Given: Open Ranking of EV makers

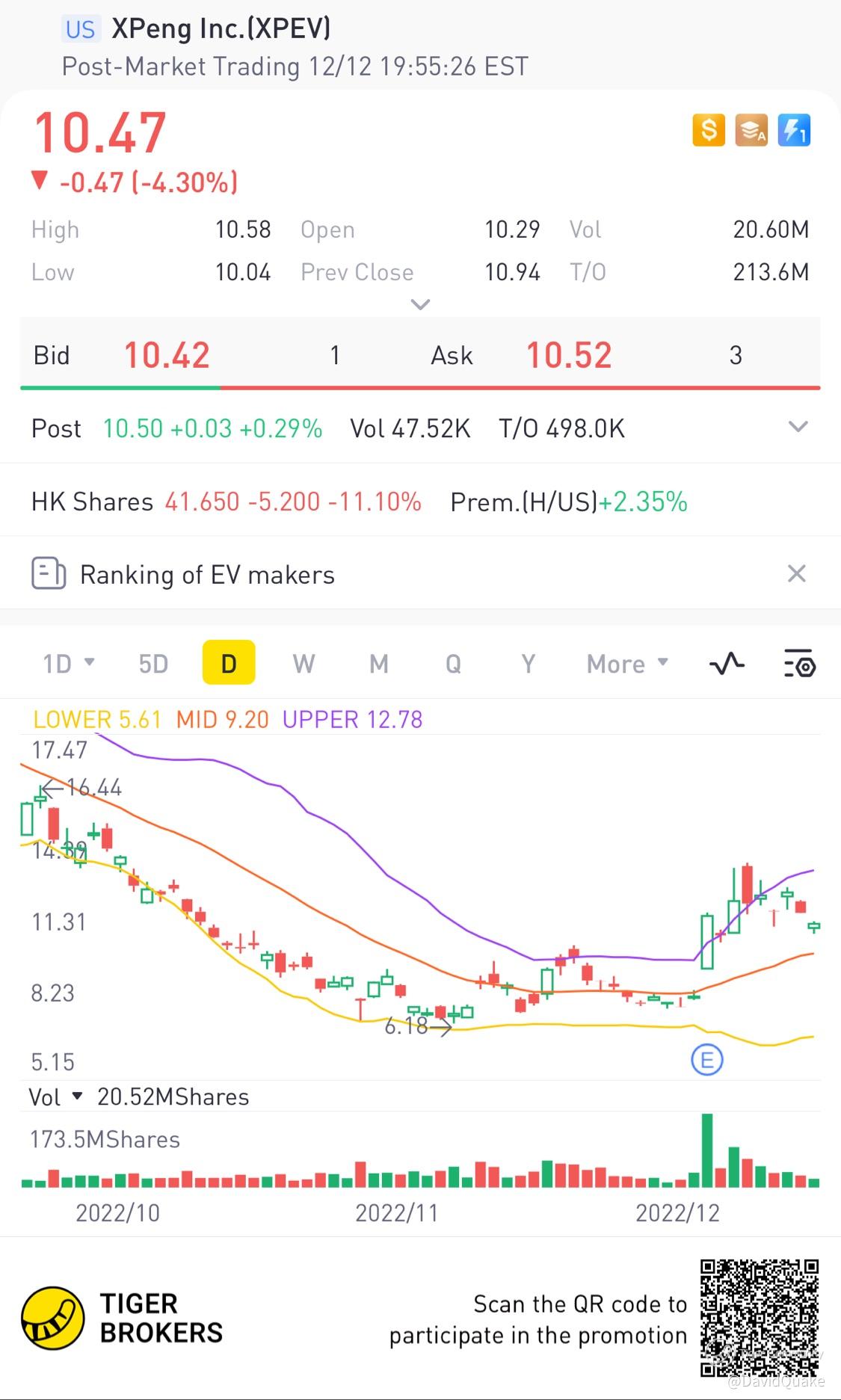Looking at the screenshot, I should pyautogui.click(x=206, y=574).
